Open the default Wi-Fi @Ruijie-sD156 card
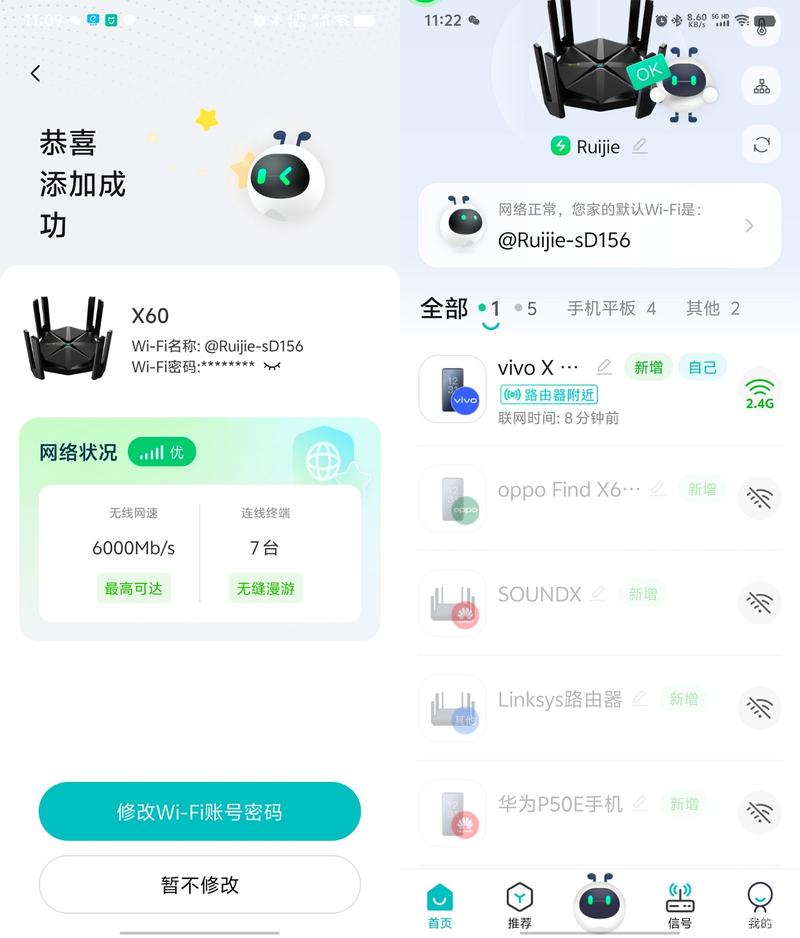The width and height of the screenshot is (800, 938). tap(599, 225)
